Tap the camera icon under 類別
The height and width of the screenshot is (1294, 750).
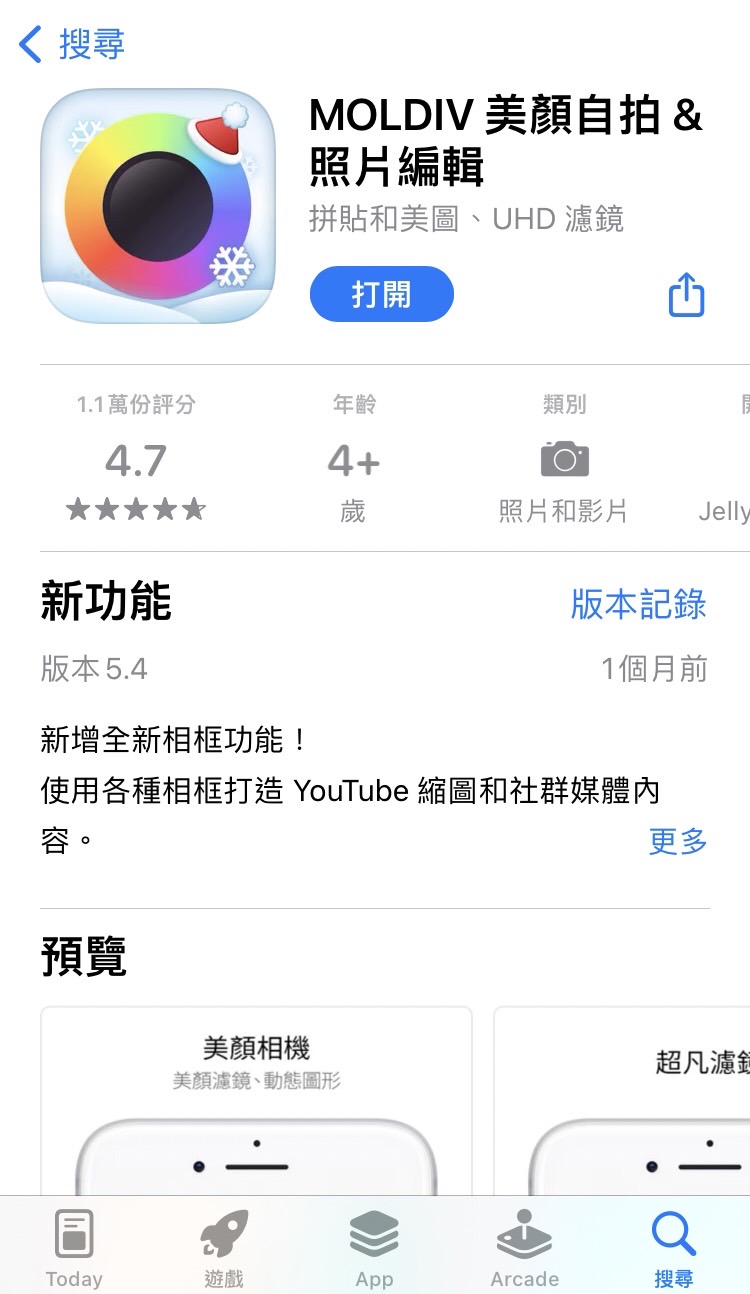[x=564, y=457]
